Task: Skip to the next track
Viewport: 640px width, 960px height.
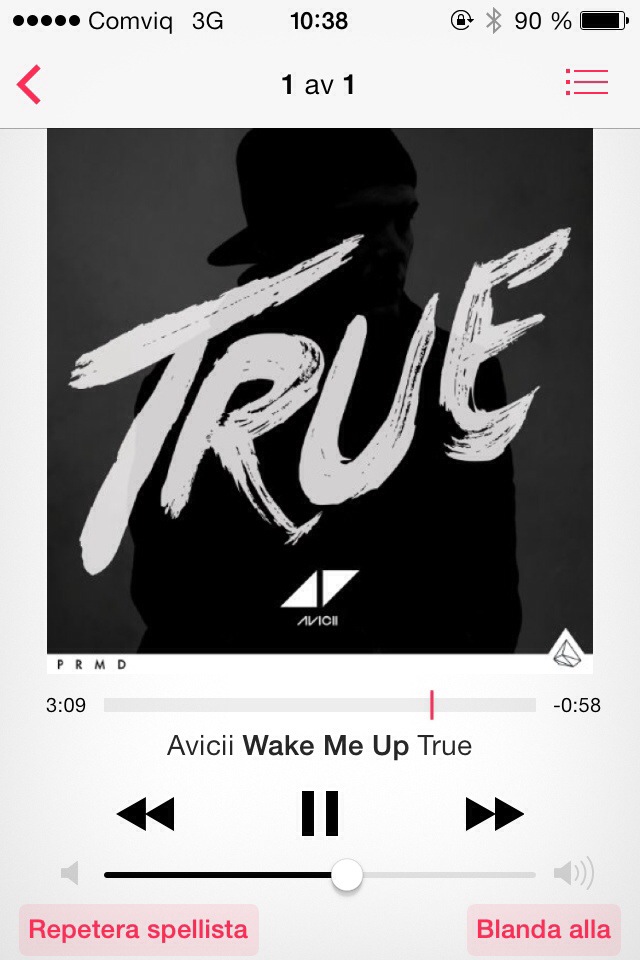Action: click(494, 814)
